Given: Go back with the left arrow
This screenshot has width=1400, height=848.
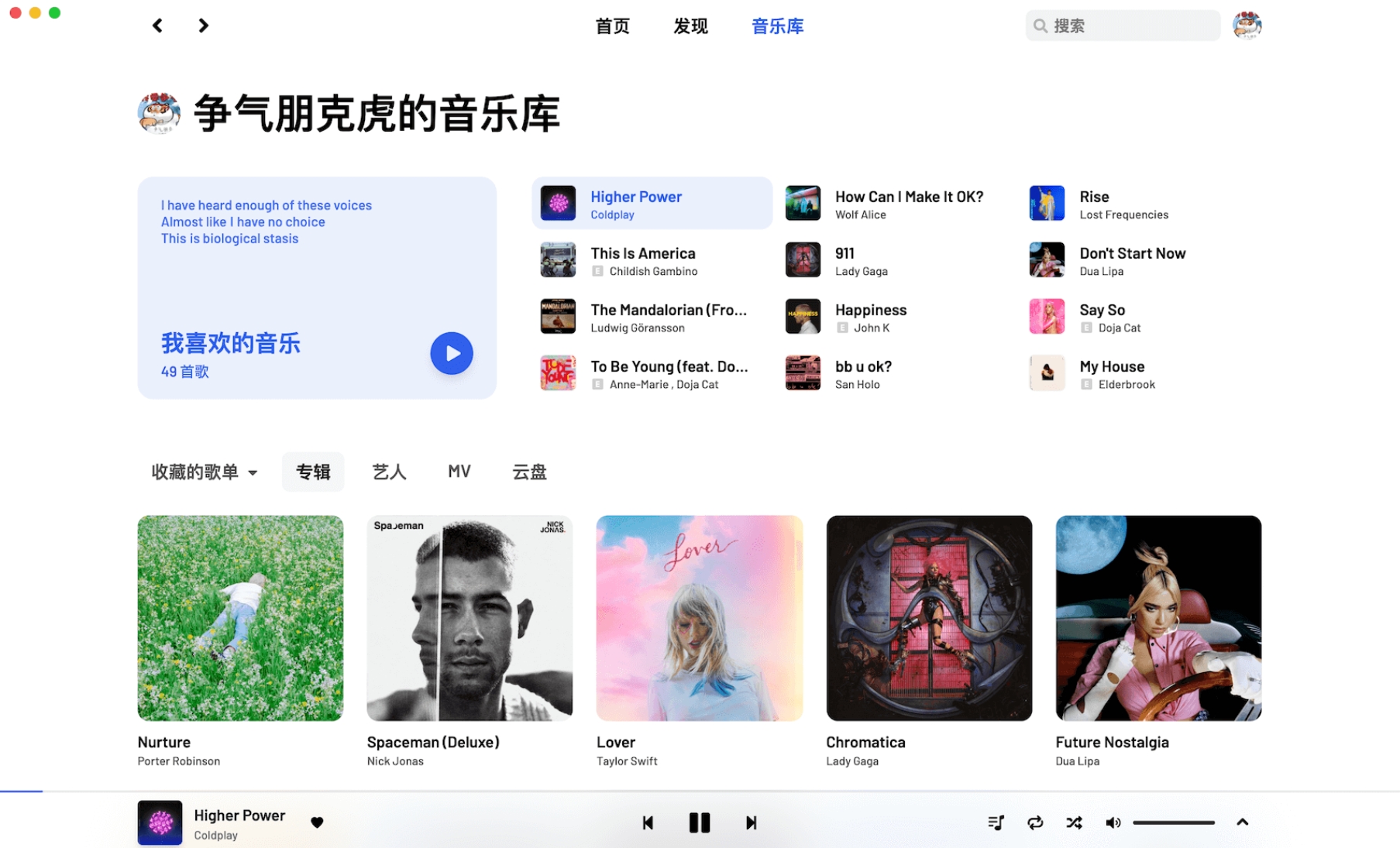Looking at the screenshot, I should click(157, 26).
